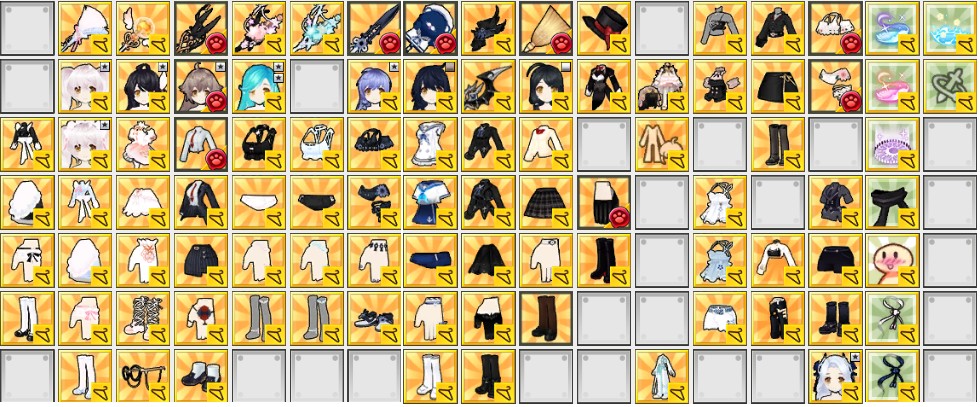Select the black plague beak mask
The image size is (980, 407).
(x=488, y=85)
